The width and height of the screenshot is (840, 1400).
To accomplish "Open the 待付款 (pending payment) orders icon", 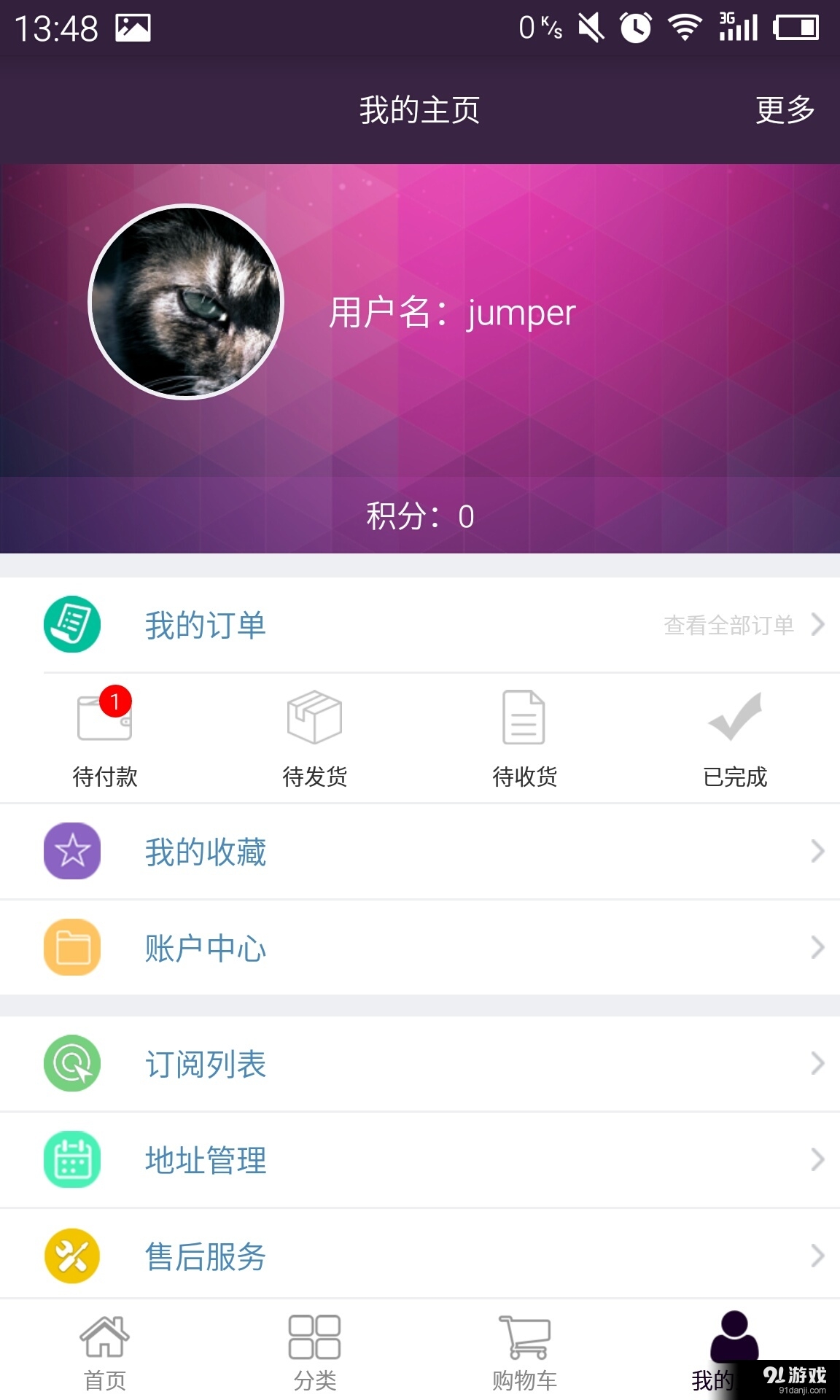I will pos(104,718).
